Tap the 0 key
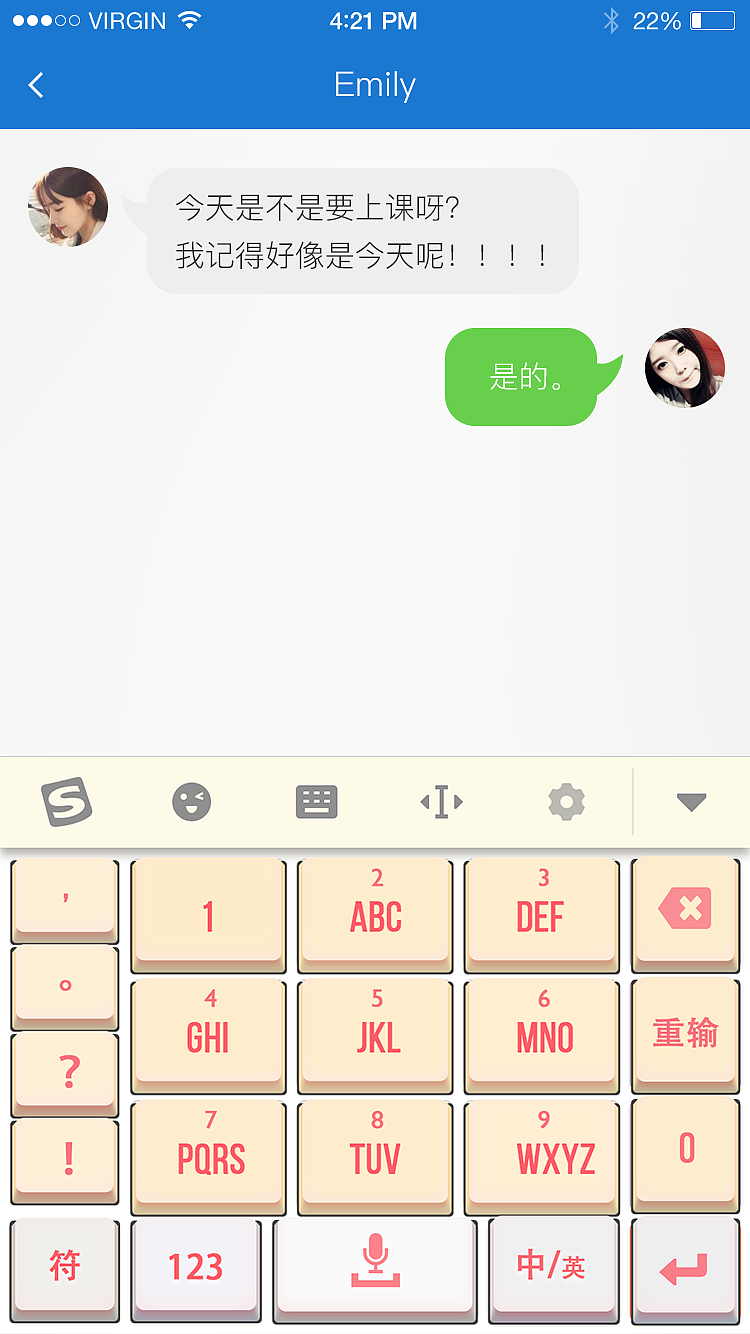 685,1150
